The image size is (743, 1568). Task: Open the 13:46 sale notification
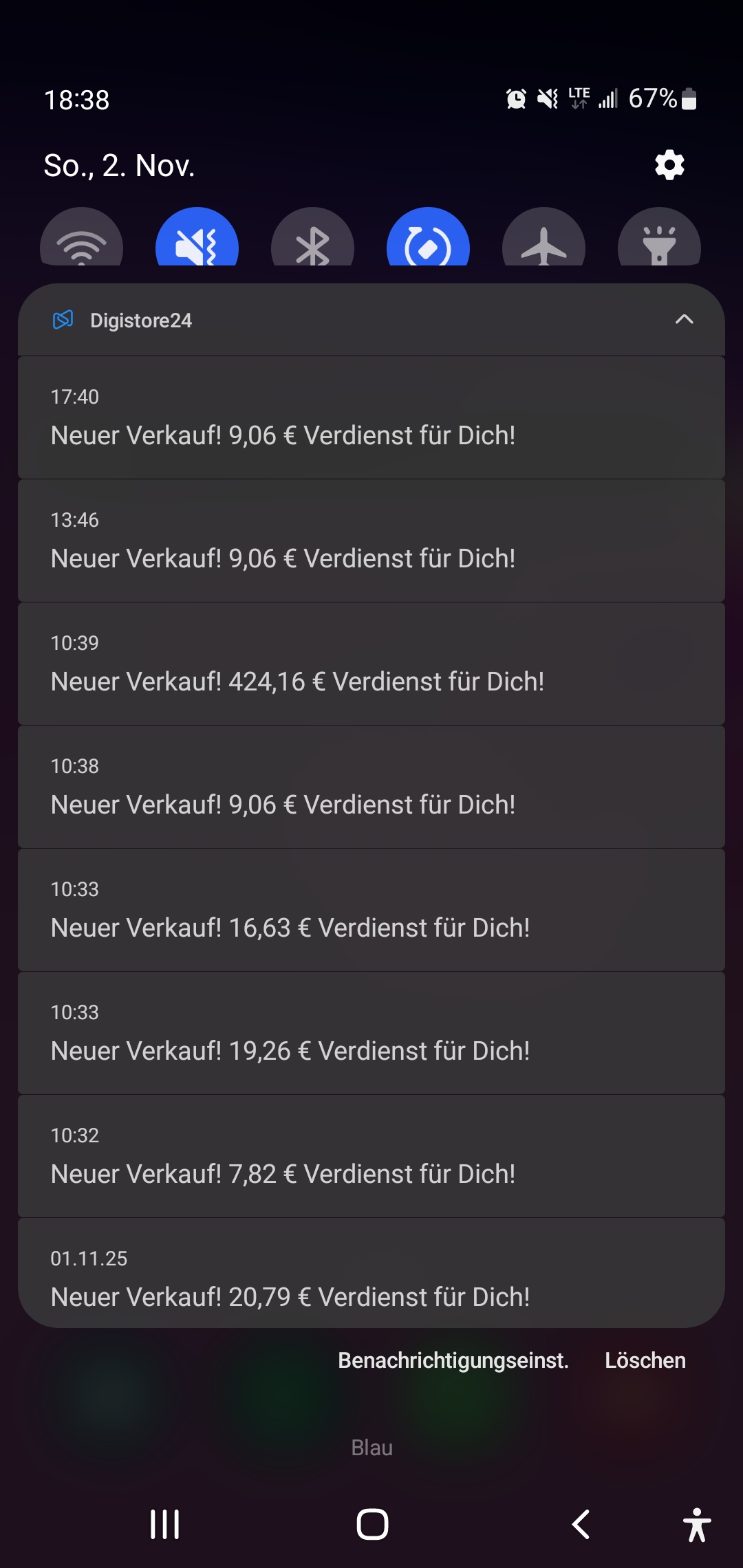[x=371, y=541]
